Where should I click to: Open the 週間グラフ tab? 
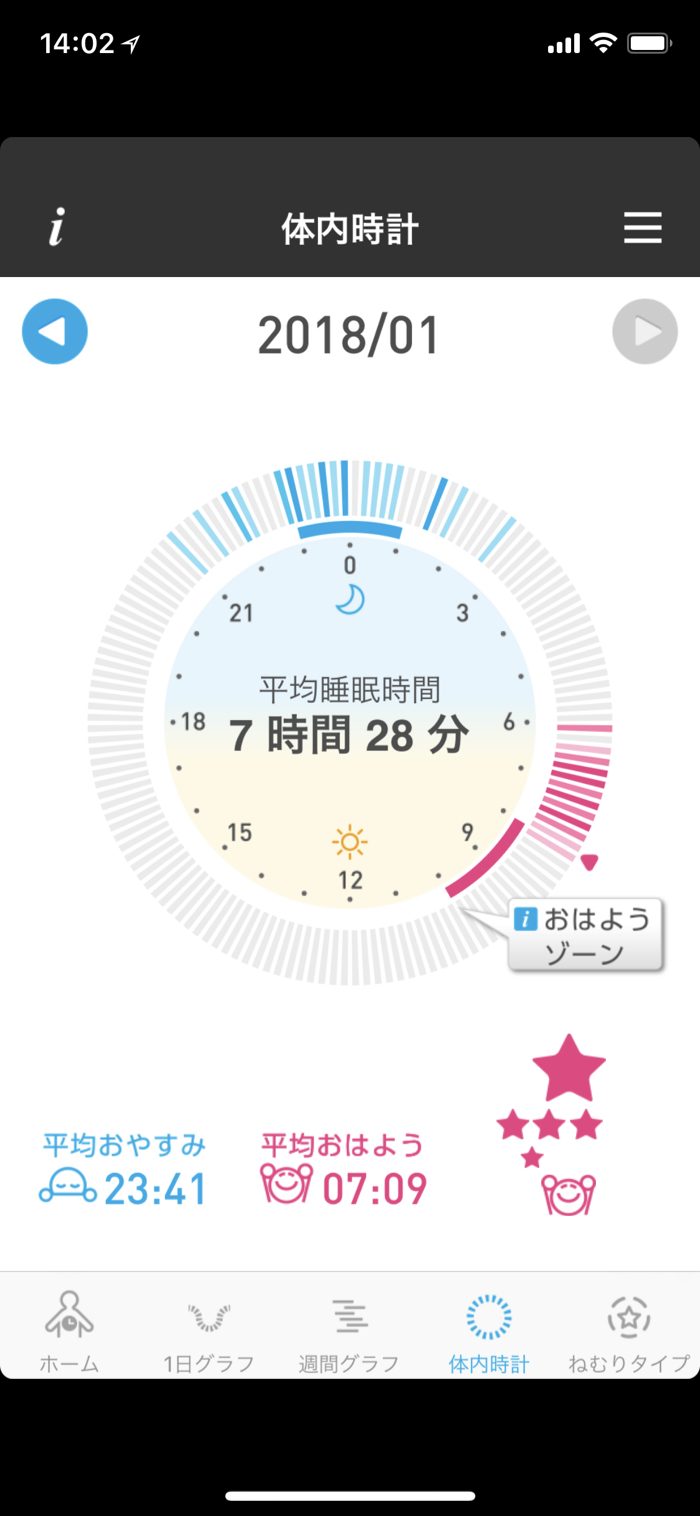(349, 1330)
